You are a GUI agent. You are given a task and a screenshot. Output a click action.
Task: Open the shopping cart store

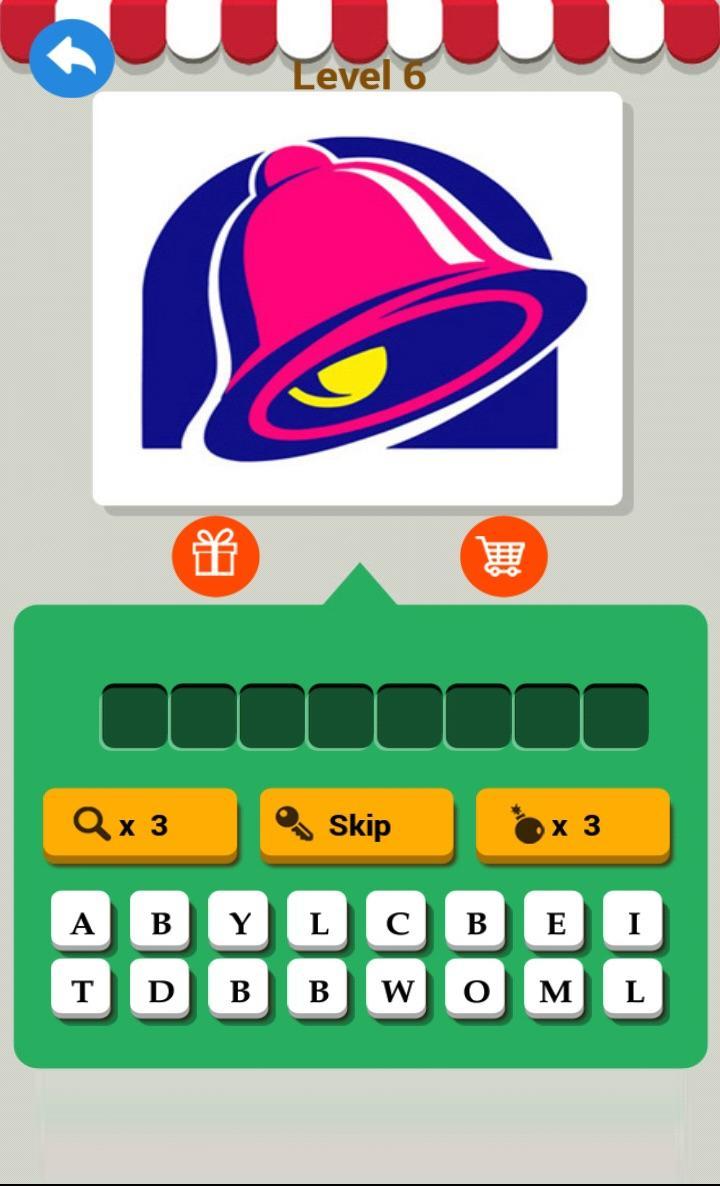pos(503,555)
